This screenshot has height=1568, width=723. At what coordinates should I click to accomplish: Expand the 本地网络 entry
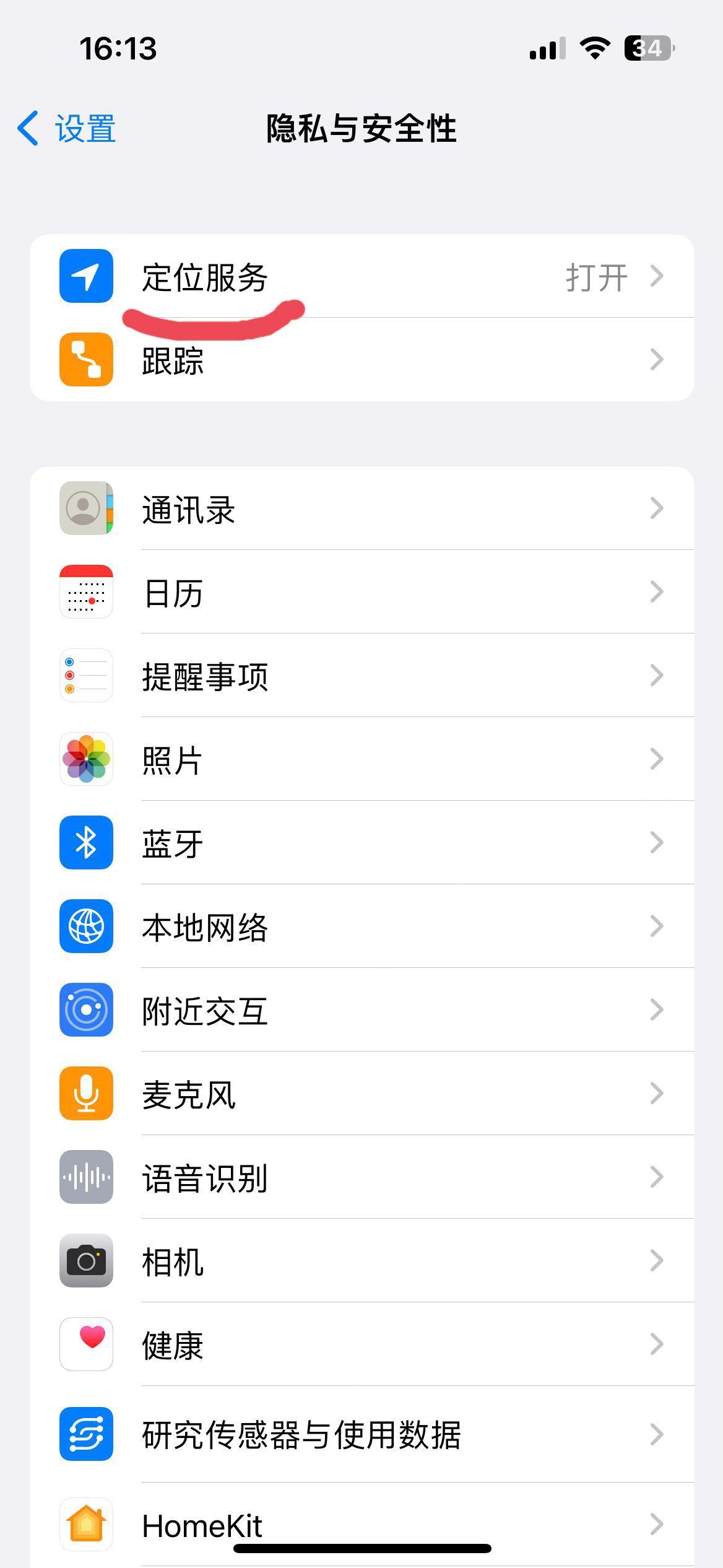click(x=658, y=927)
